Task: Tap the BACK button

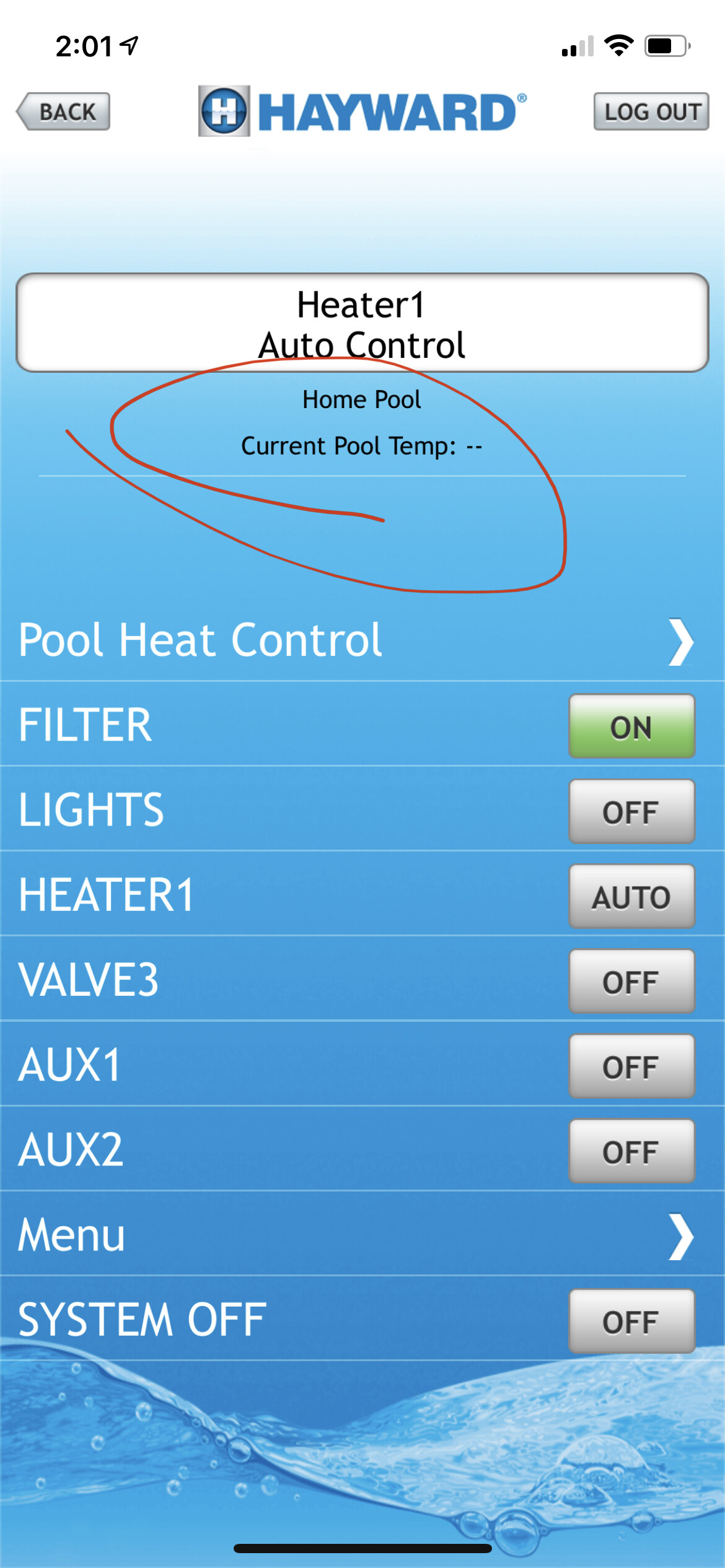Action: point(63,112)
